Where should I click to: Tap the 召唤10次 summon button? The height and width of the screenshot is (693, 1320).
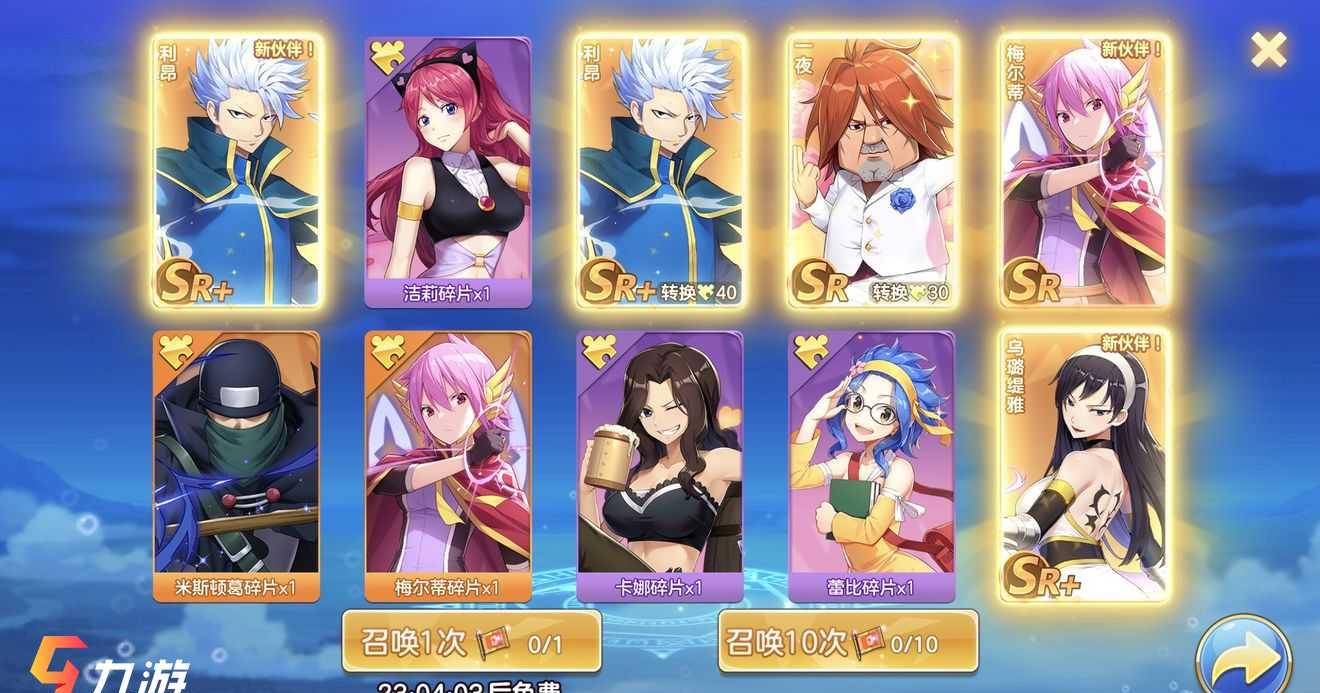pos(847,642)
